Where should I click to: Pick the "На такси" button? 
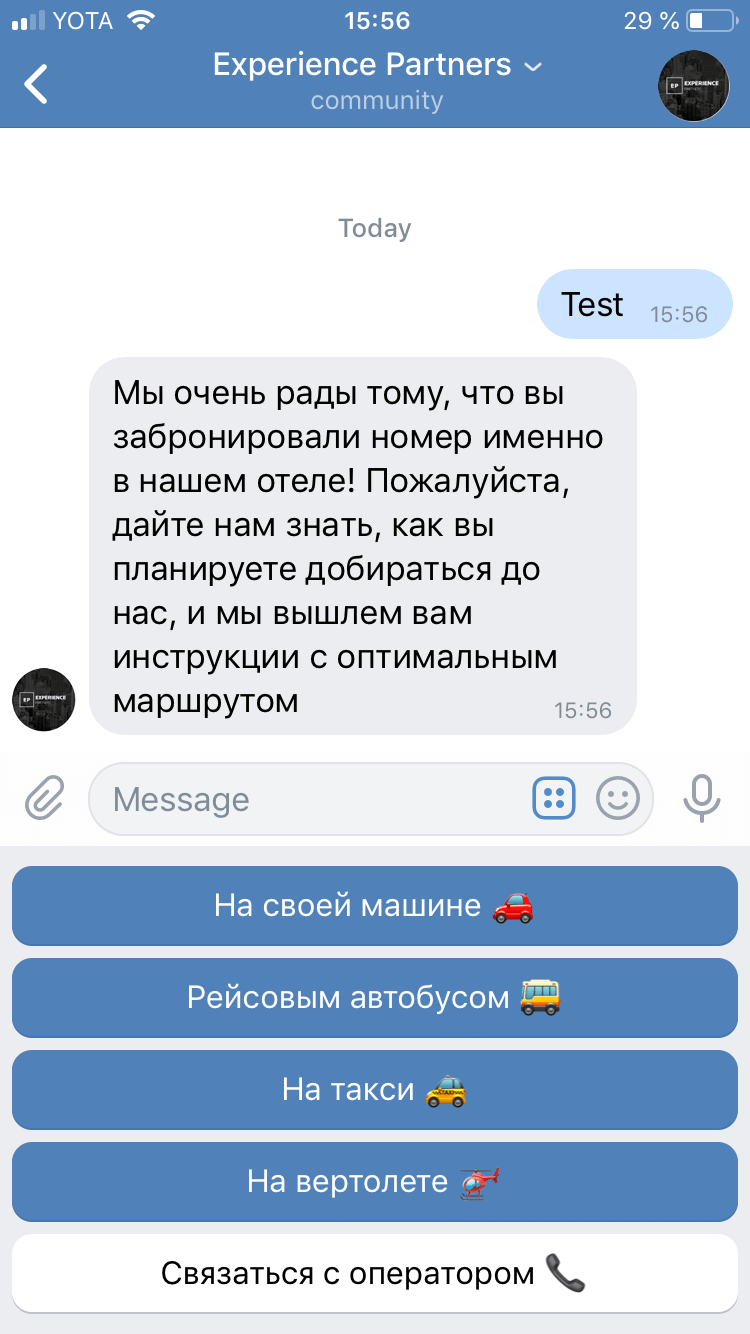pos(374,1089)
